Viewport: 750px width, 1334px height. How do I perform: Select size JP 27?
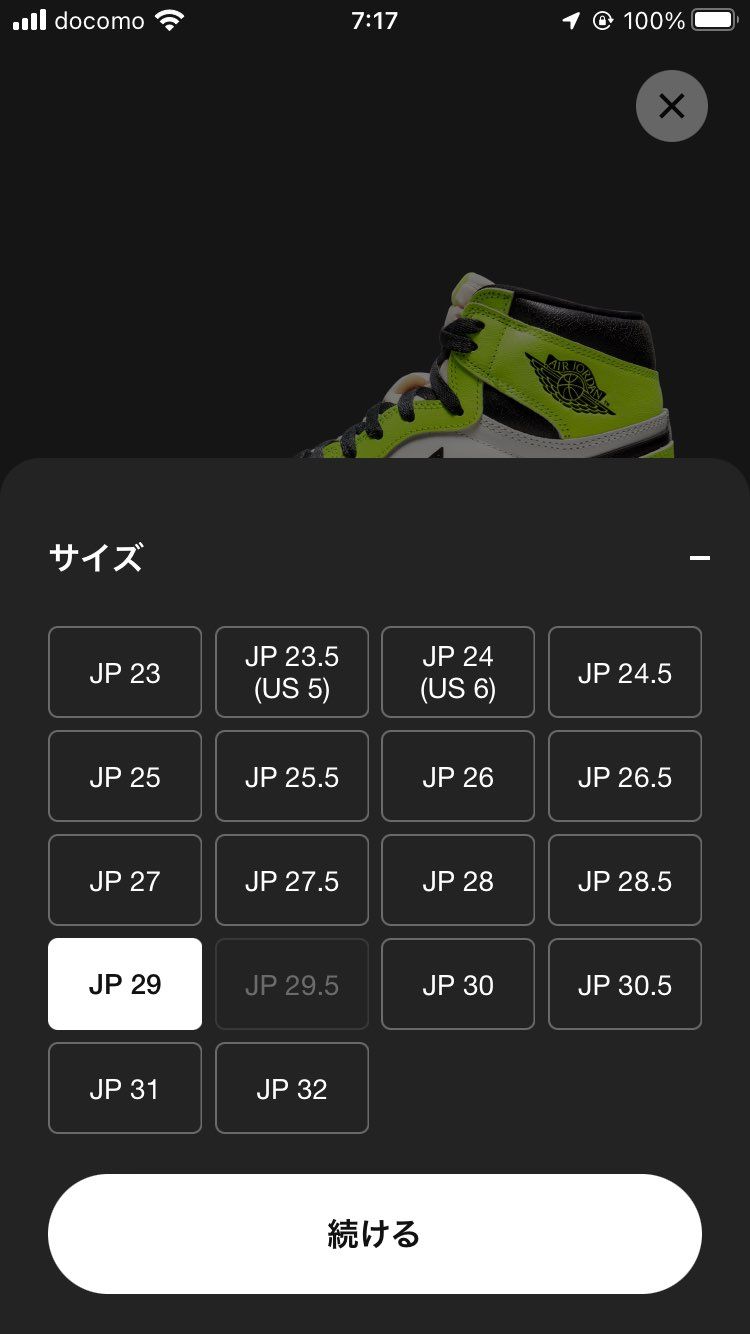coord(124,880)
